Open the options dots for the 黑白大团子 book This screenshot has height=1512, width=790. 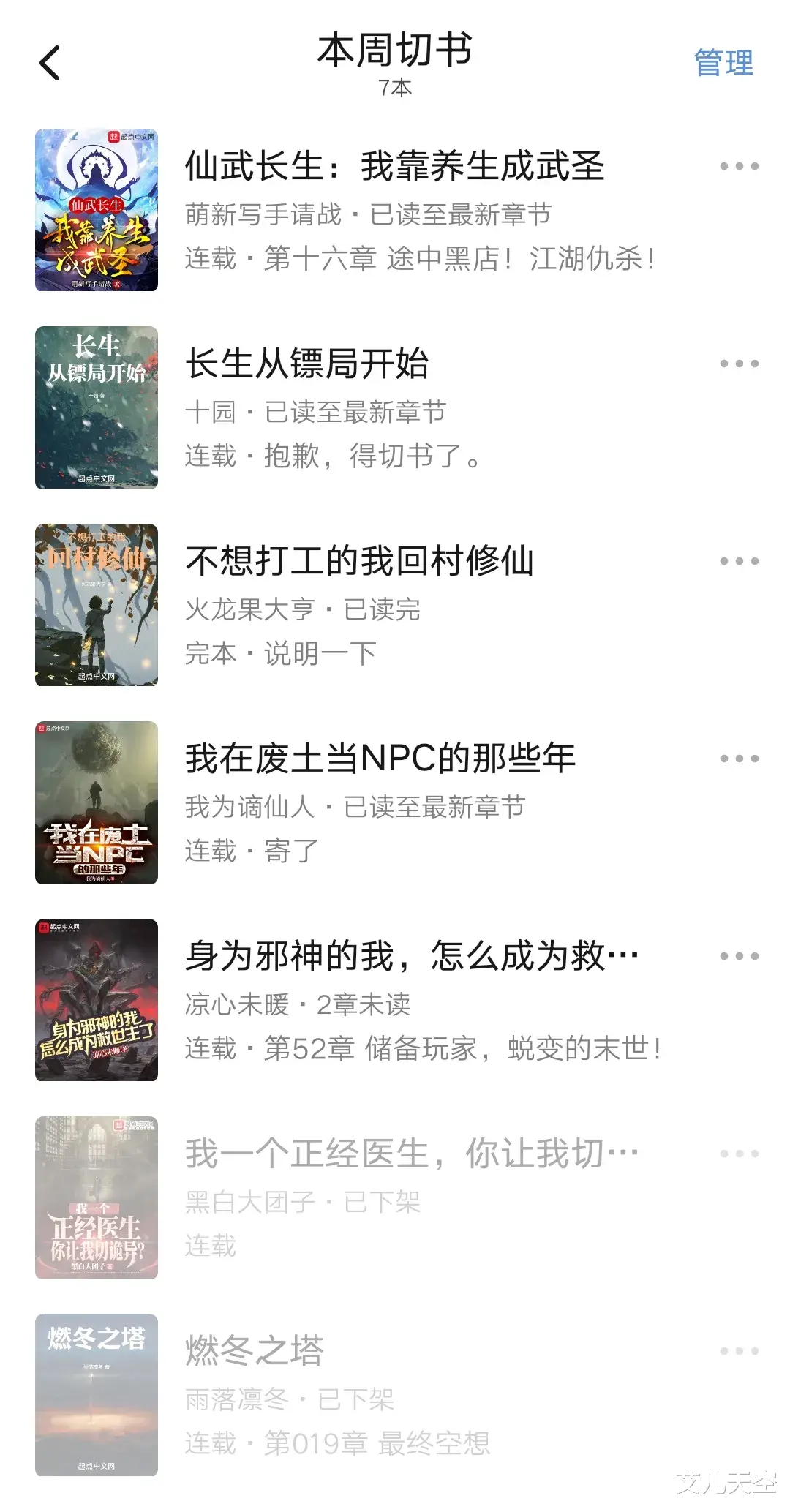(x=739, y=1154)
